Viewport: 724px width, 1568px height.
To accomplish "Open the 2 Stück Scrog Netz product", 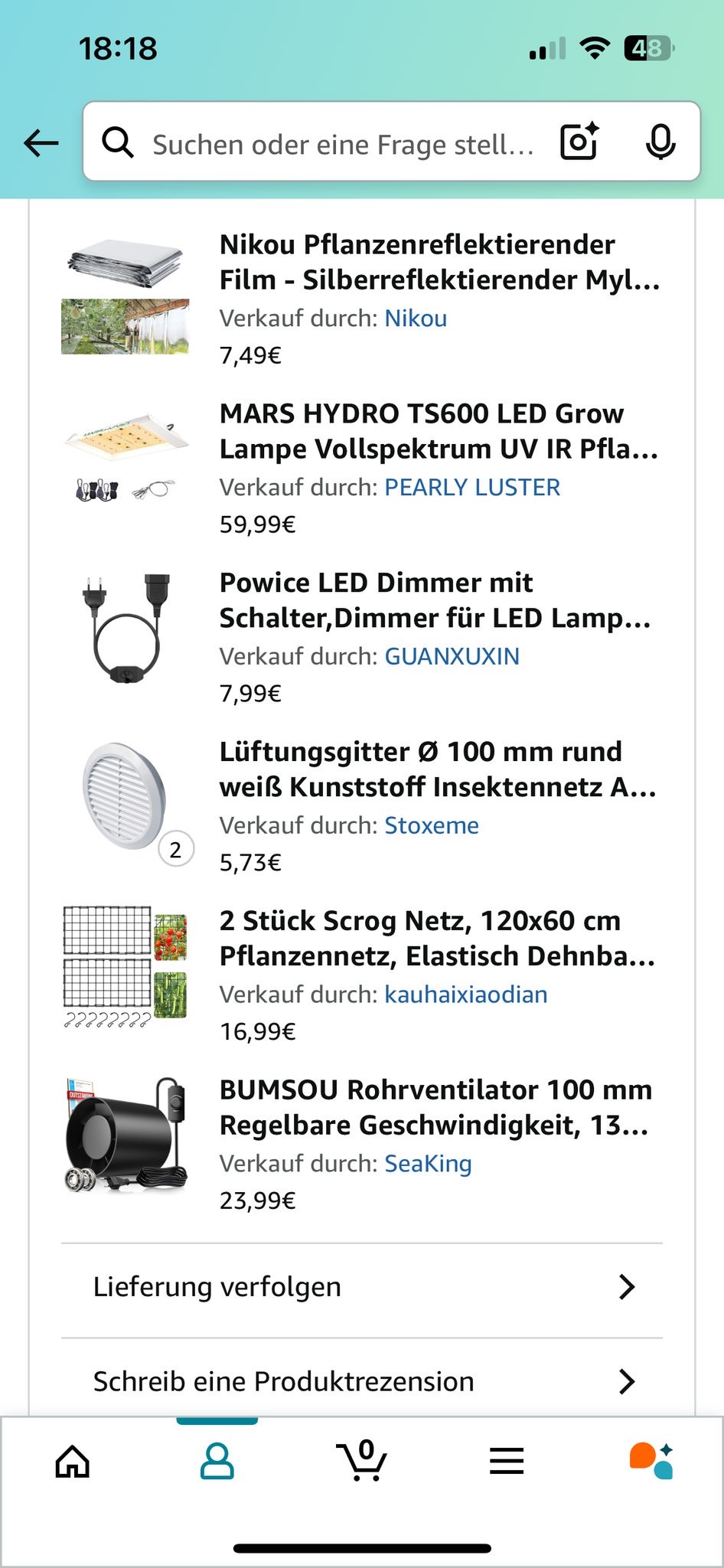I will (436, 939).
